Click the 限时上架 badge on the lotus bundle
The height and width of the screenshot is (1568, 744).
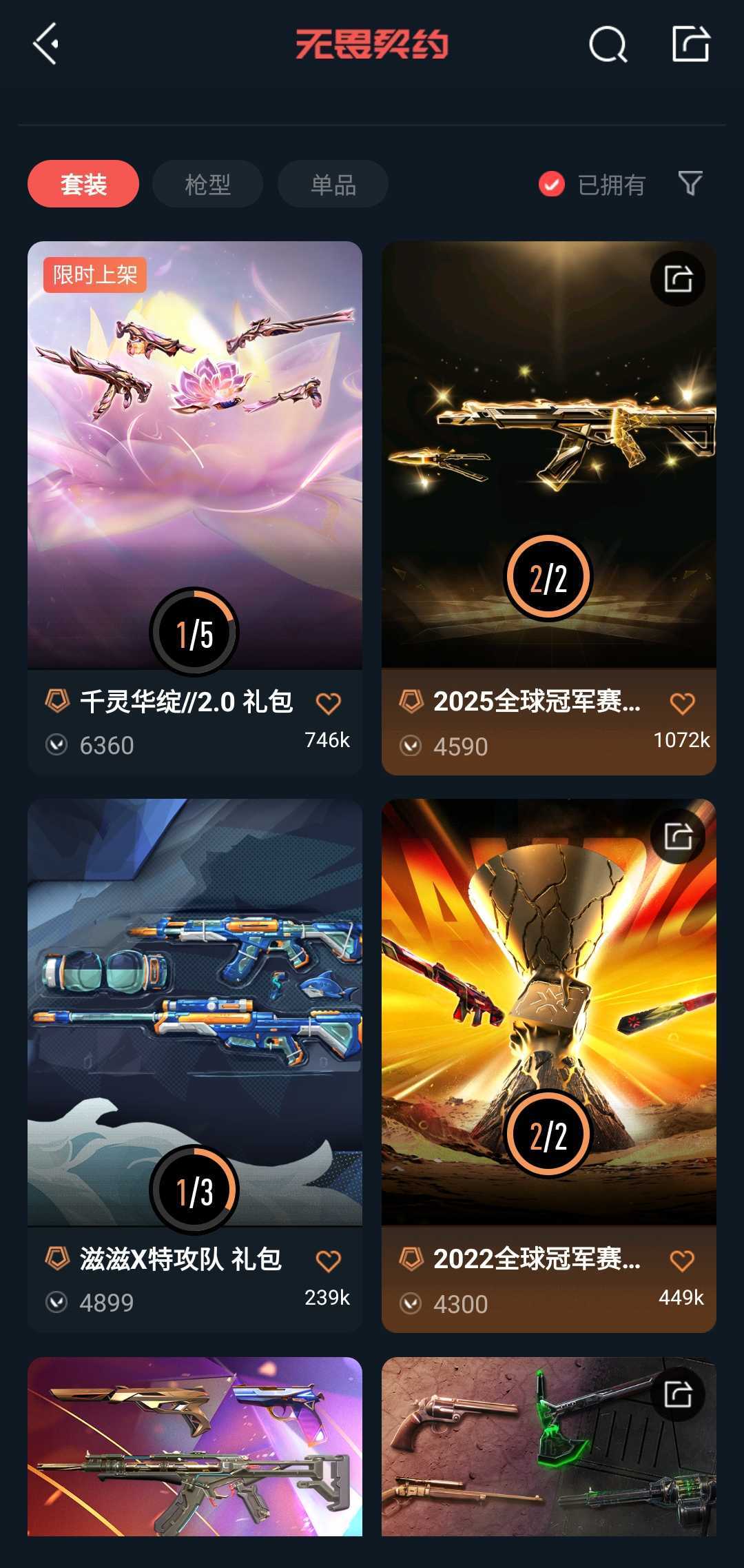click(x=96, y=274)
